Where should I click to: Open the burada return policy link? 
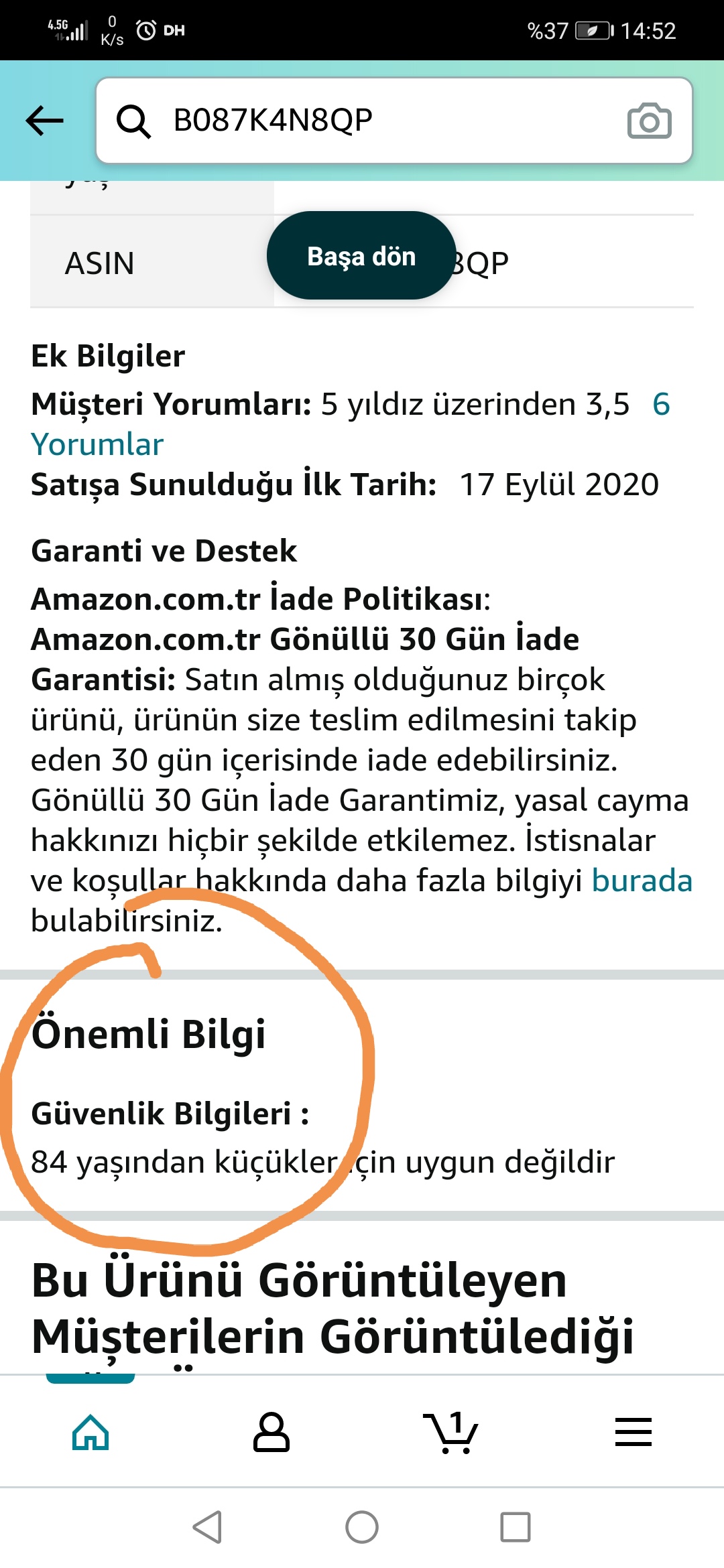coord(642,880)
